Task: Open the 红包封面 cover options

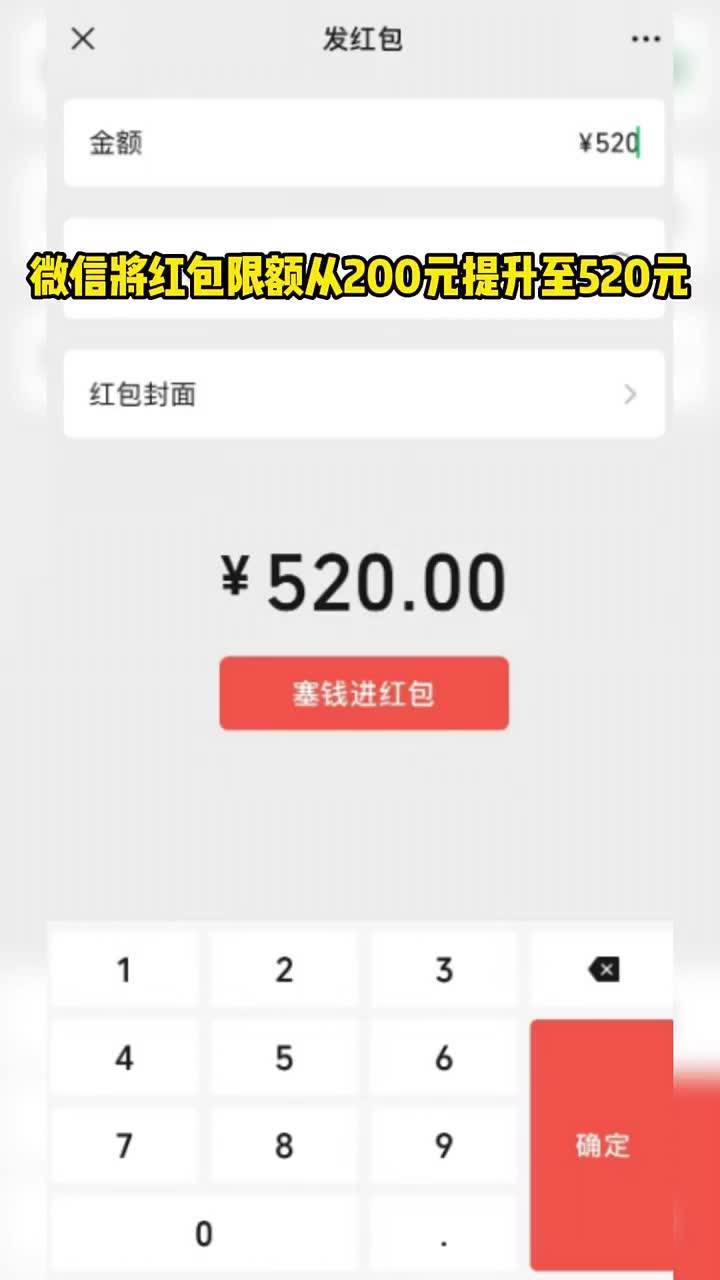Action: click(x=364, y=394)
